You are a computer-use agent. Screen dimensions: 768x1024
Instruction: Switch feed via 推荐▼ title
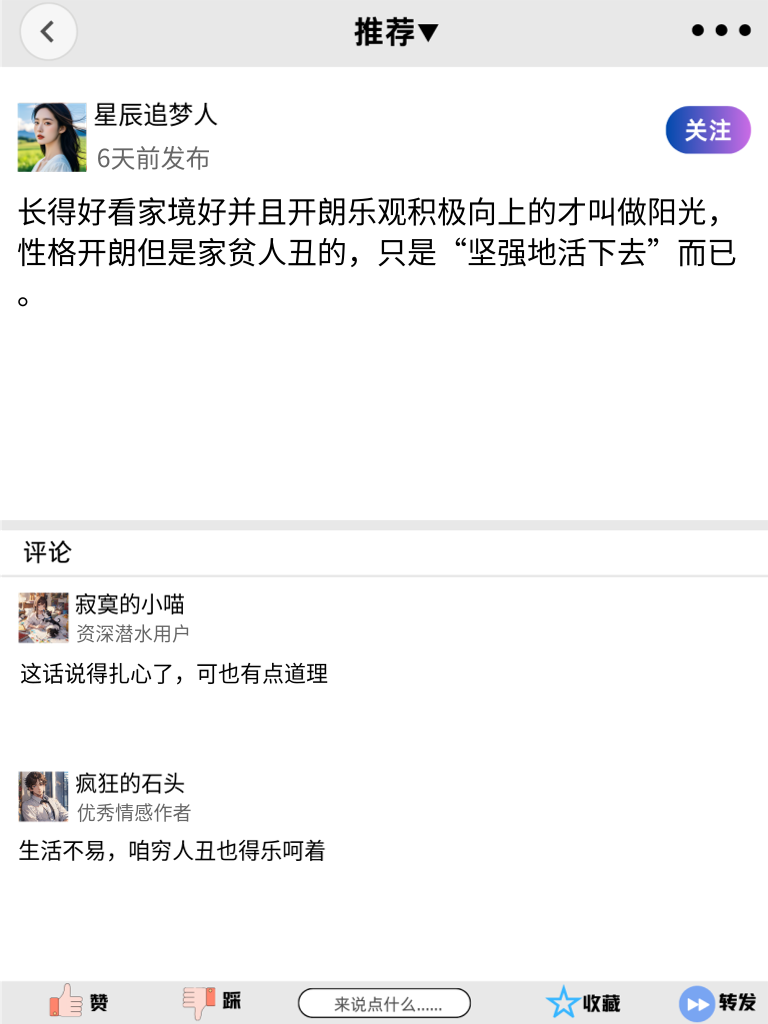[x=396, y=31]
